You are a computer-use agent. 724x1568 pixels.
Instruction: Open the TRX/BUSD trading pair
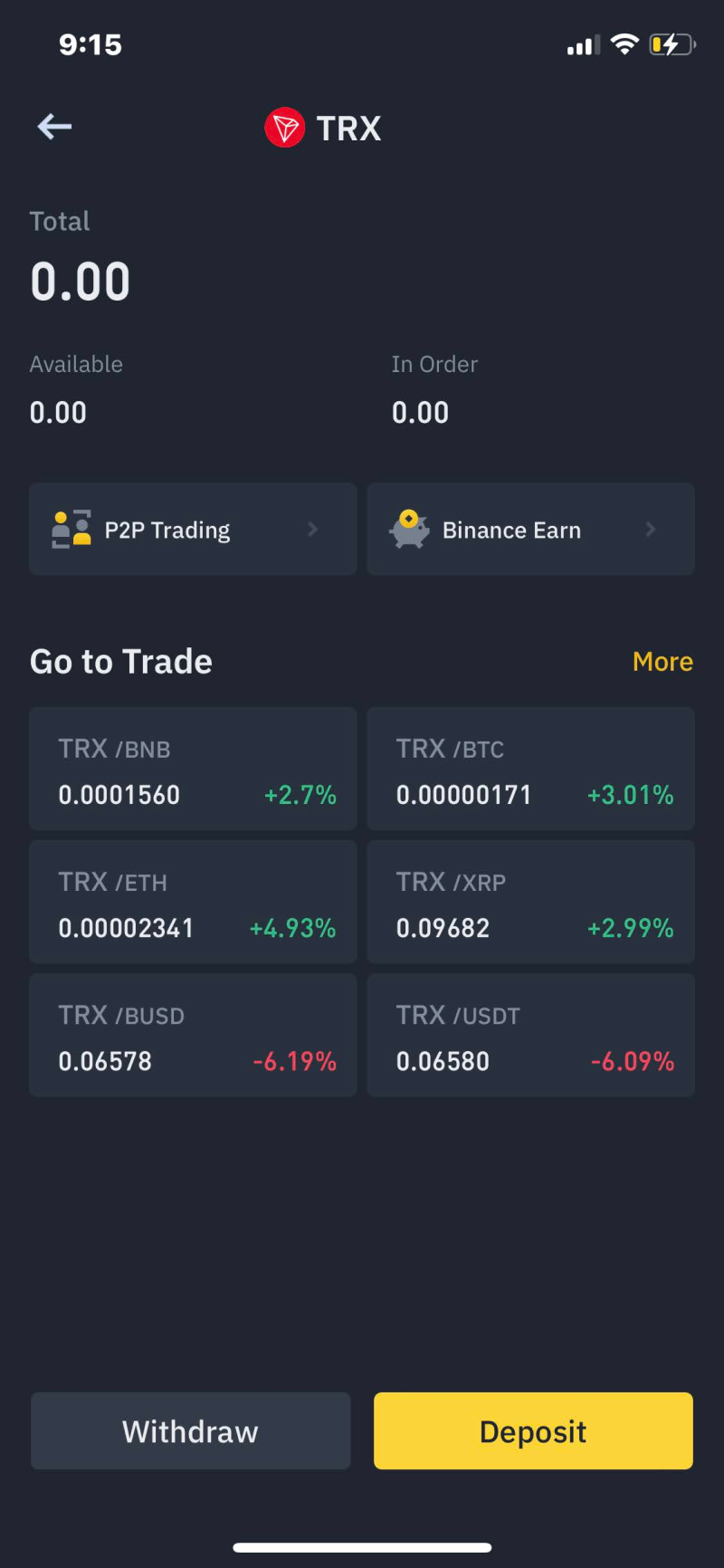click(x=193, y=1036)
